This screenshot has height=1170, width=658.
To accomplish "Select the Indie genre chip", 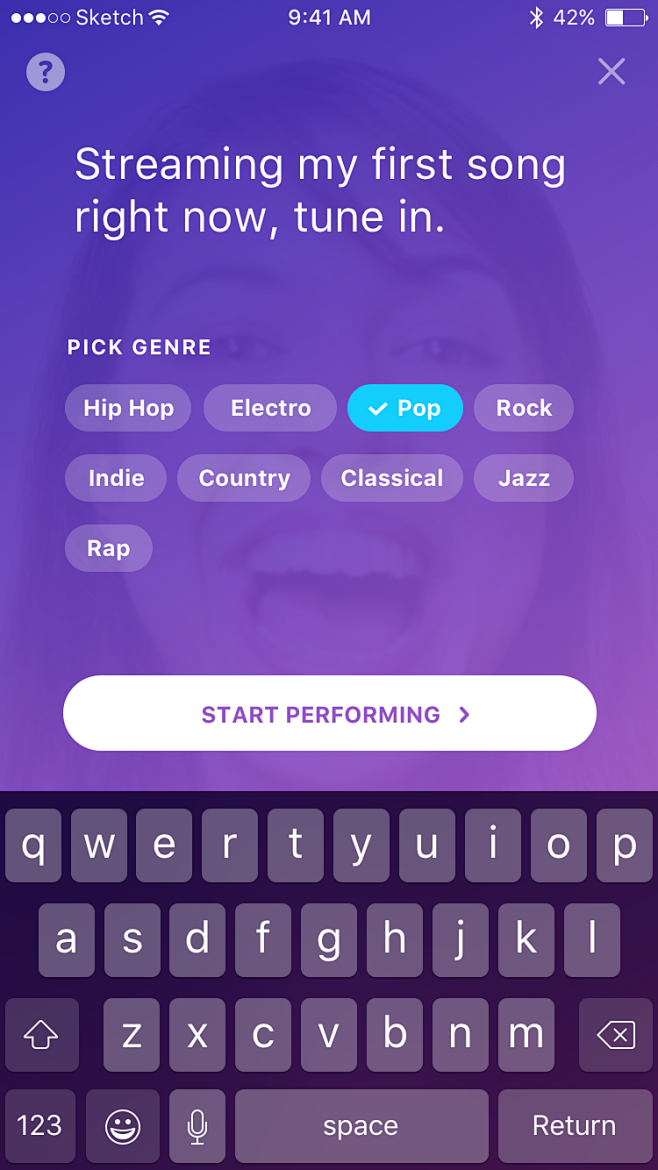I will coord(116,478).
